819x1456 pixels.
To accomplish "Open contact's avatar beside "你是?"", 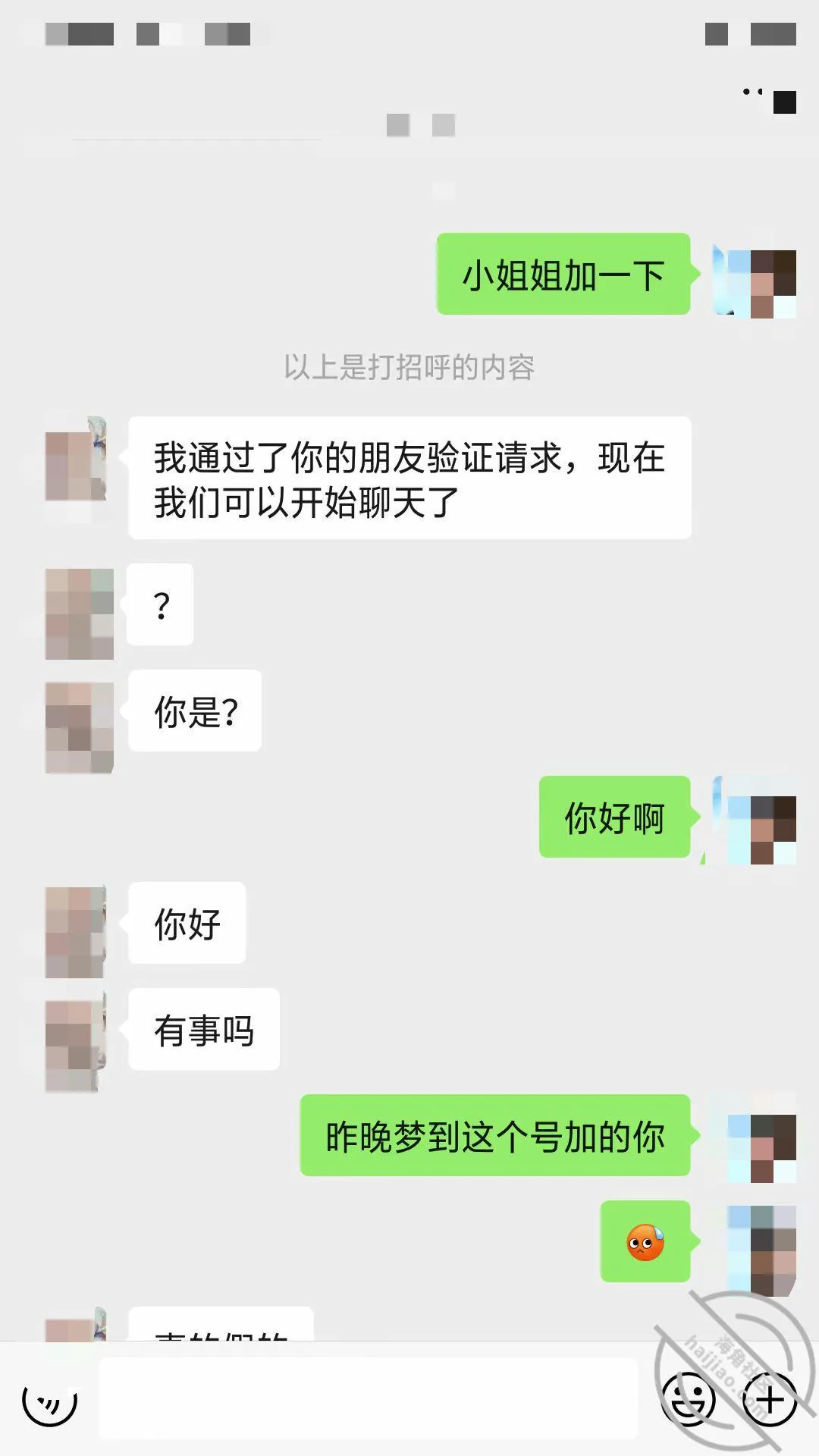I will pyautogui.click(x=80, y=727).
